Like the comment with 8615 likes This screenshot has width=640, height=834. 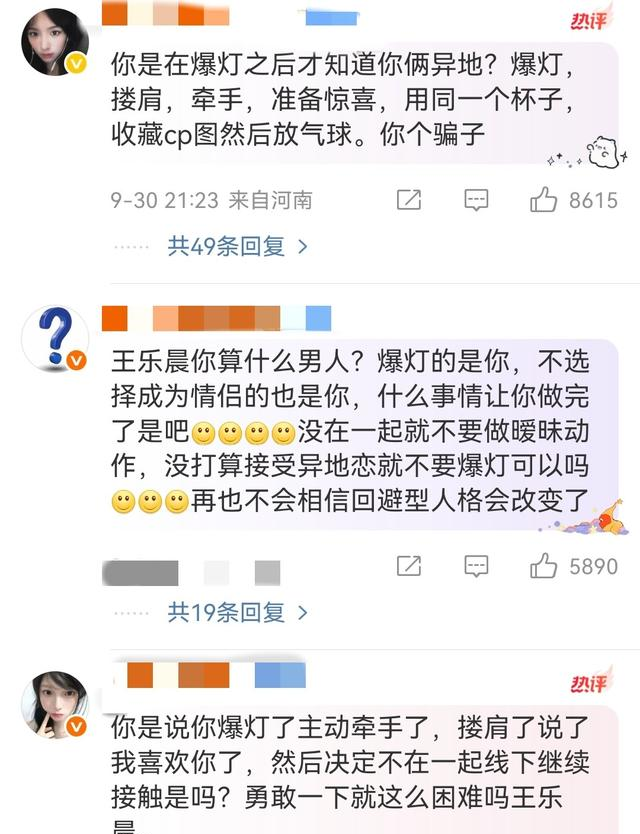coord(545,200)
